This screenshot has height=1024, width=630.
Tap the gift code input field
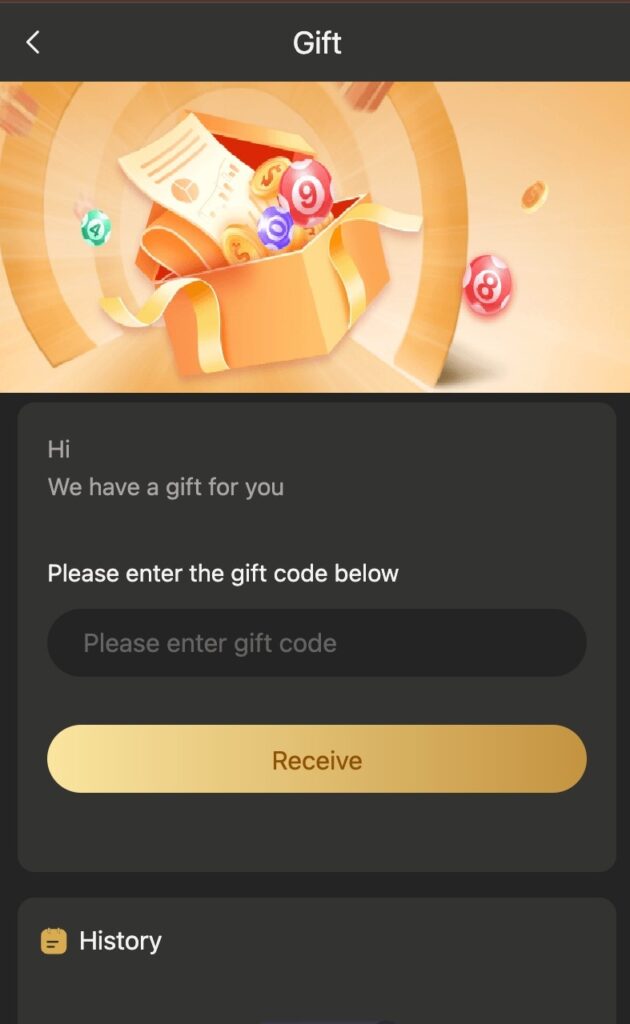(317, 643)
